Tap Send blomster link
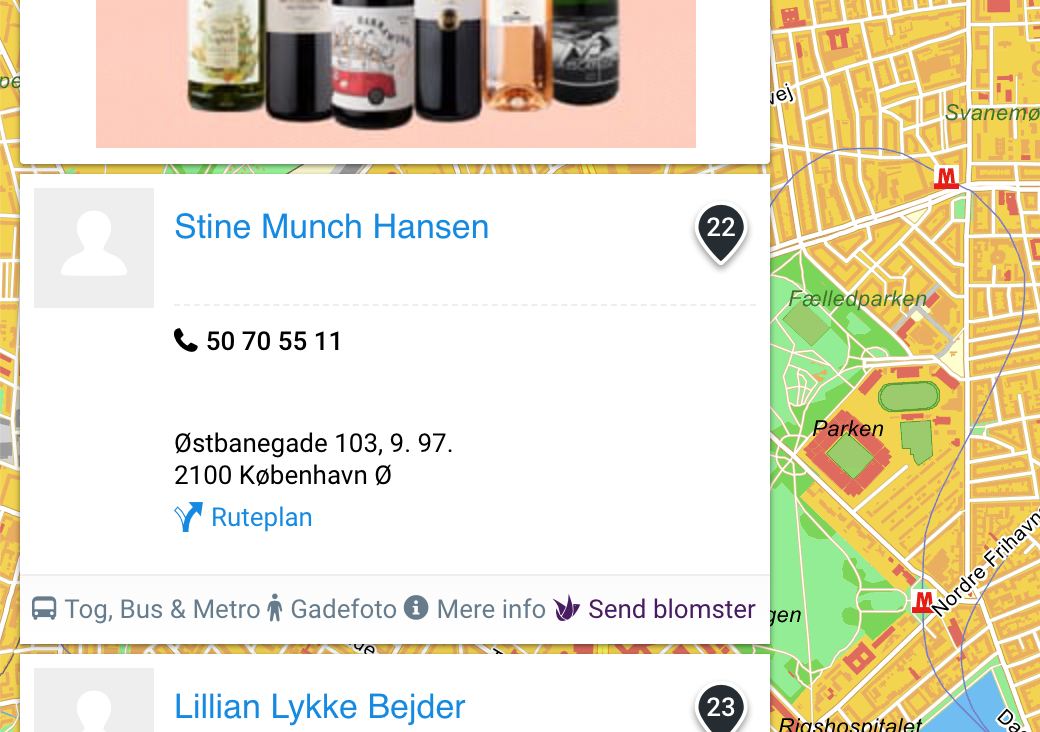 coord(656,609)
